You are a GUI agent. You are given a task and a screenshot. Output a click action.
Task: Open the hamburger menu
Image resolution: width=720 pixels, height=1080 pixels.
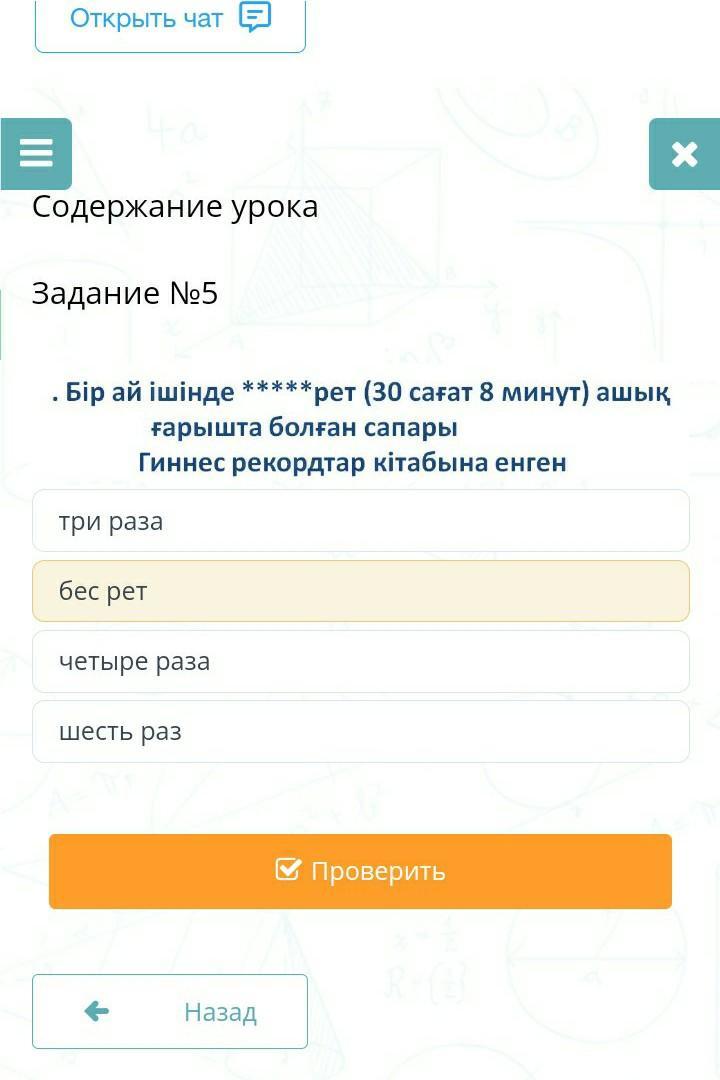point(36,154)
